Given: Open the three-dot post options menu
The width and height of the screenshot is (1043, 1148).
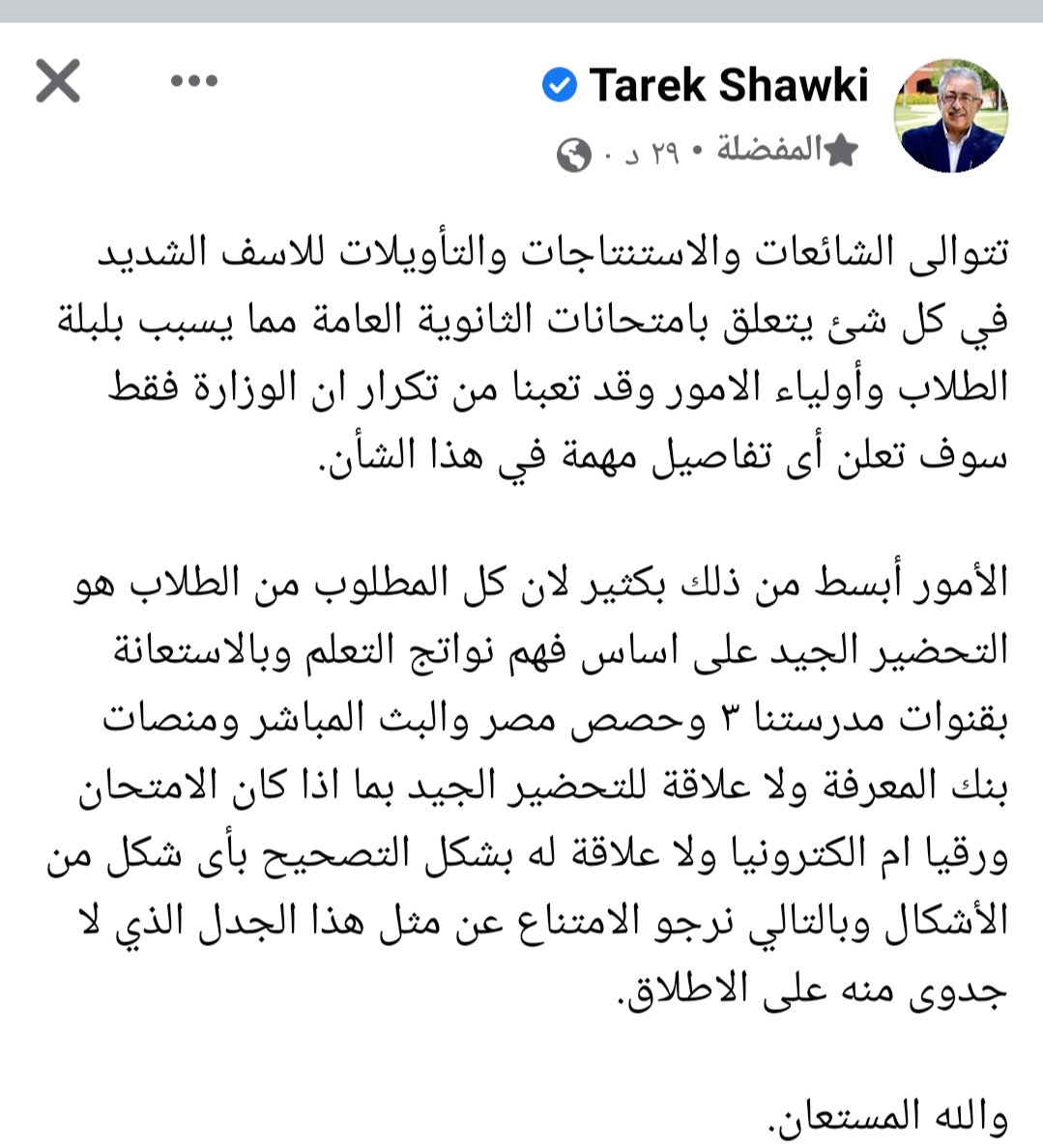Looking at the screenshot, I should (194, 82).
